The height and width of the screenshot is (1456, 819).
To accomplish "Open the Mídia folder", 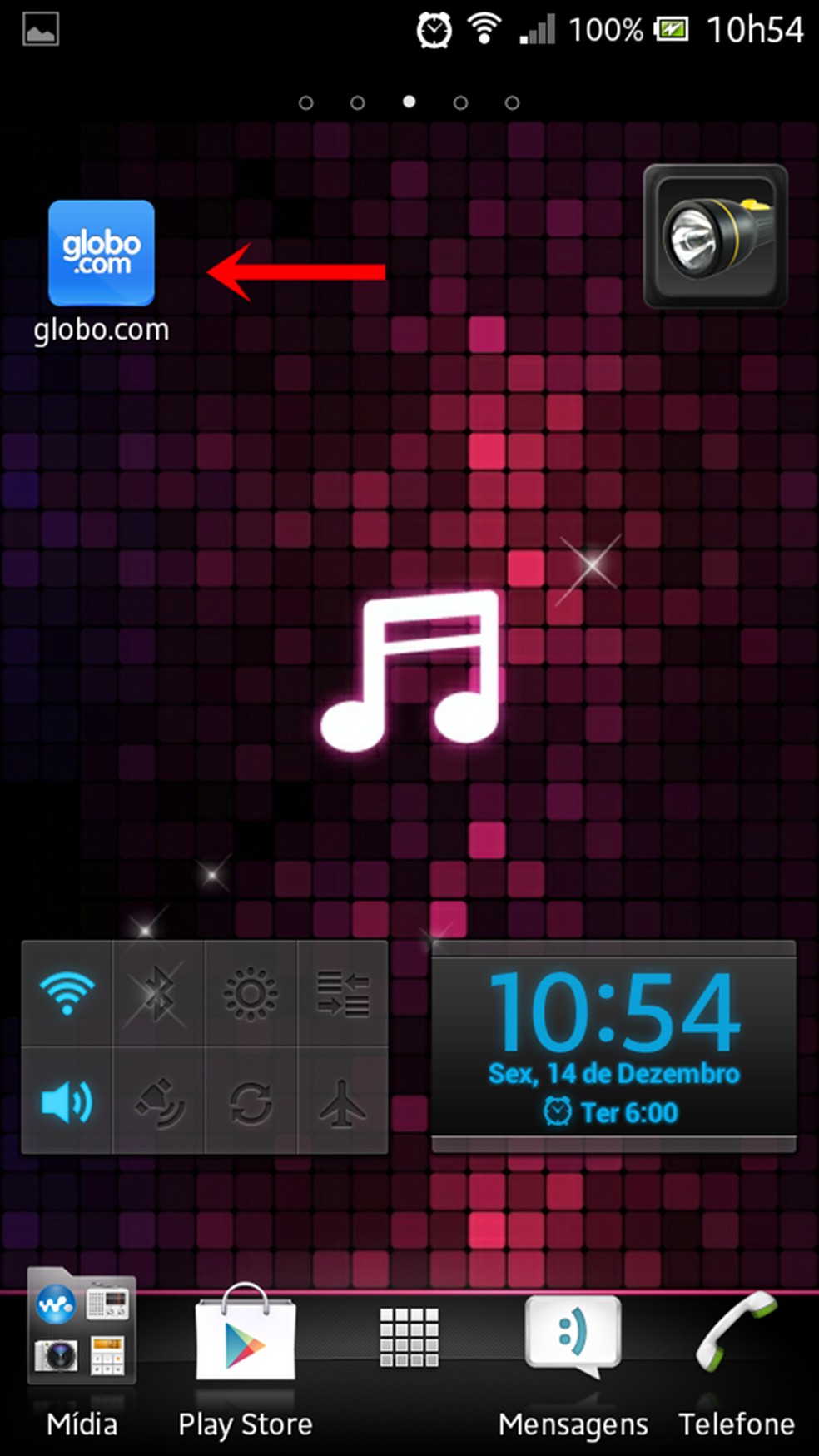I will [x=82, y=1330].
